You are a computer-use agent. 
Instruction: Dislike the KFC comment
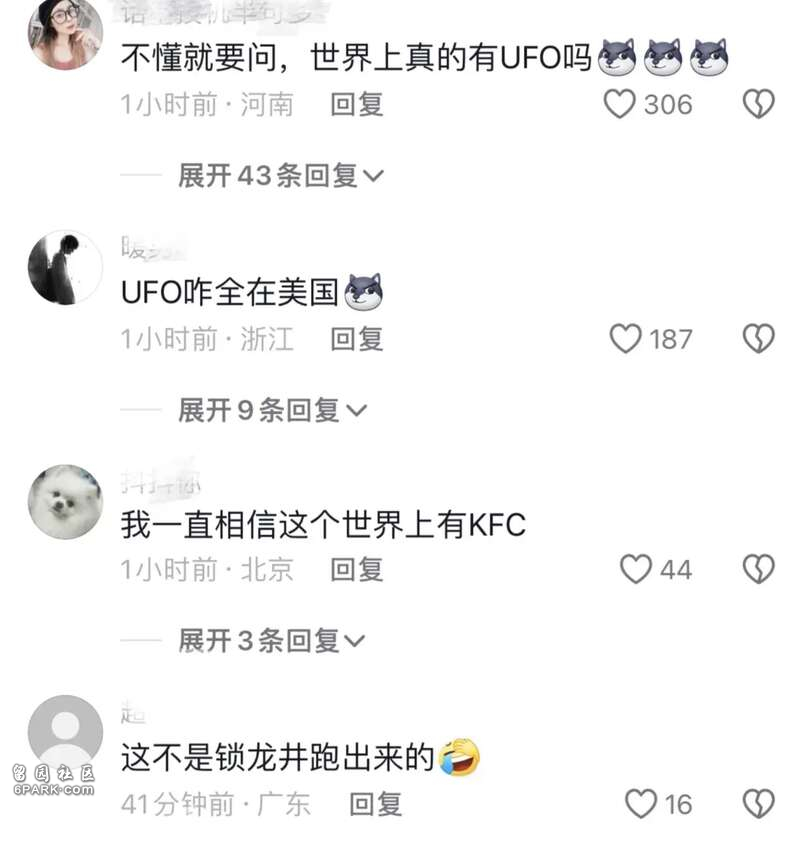[759, 569]
